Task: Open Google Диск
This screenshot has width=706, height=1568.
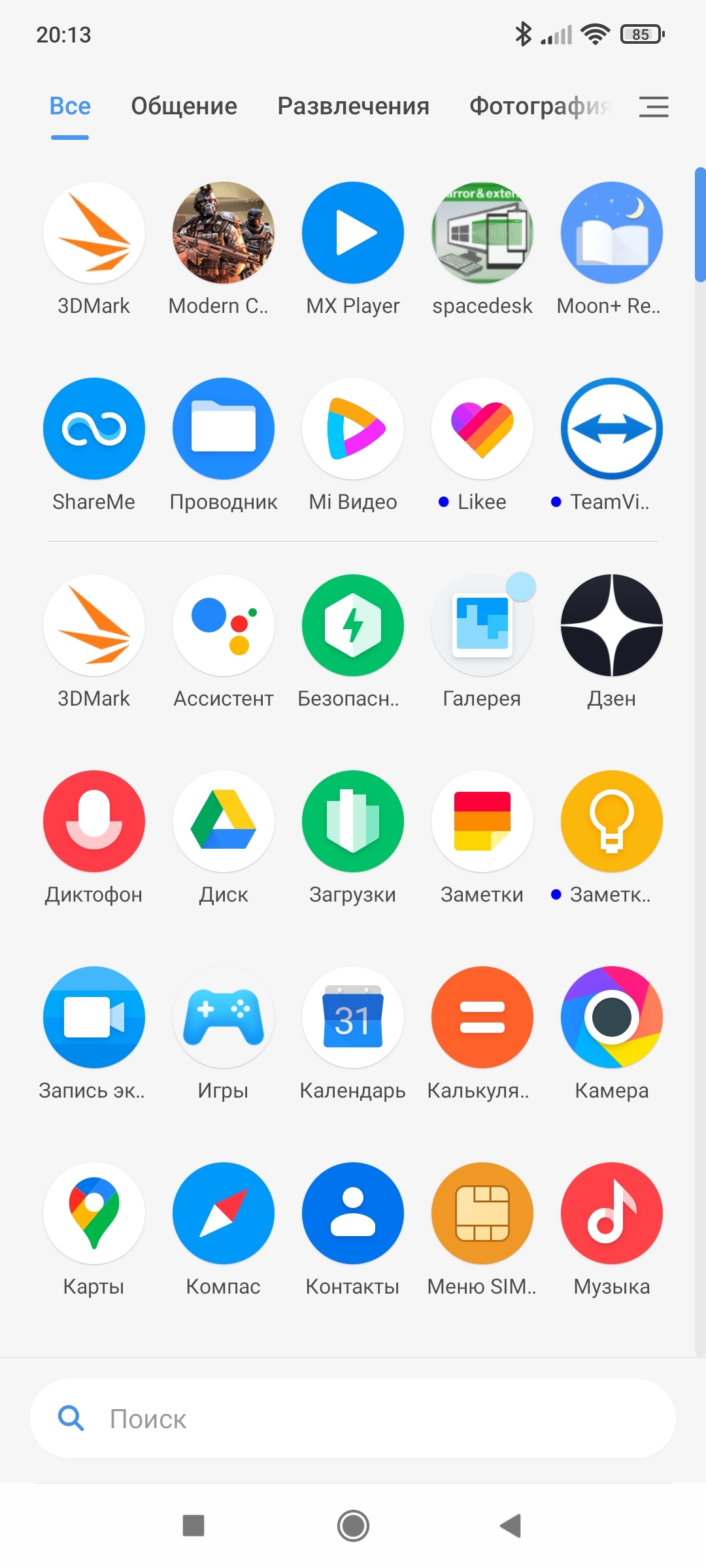Action: point(224,821)
